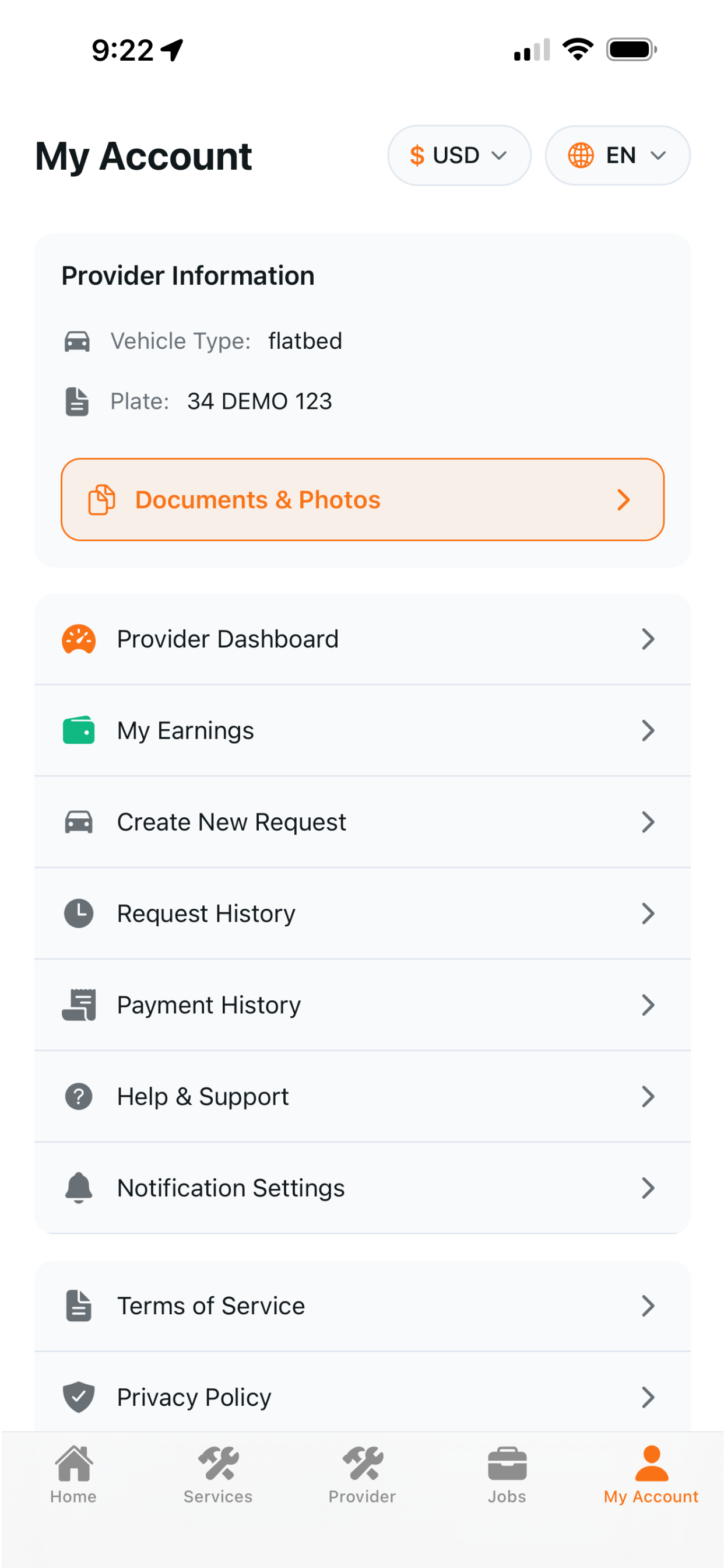Open the USD currency dropdown
Screen dimensions: 724x1568
[x=459, y=155]
